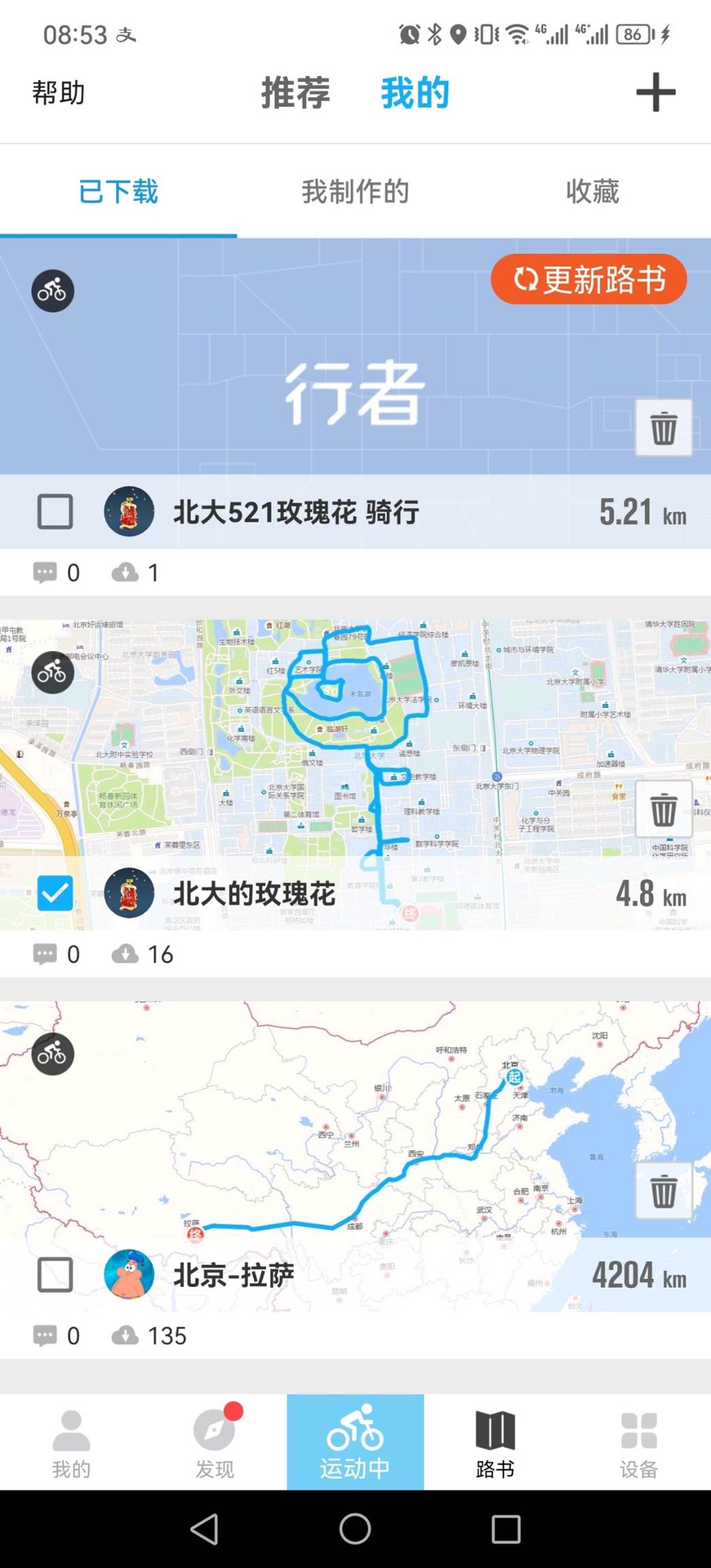Open the 帮助 help page
This screenshot has height=1568, width=711.
[x=58, y=92]
